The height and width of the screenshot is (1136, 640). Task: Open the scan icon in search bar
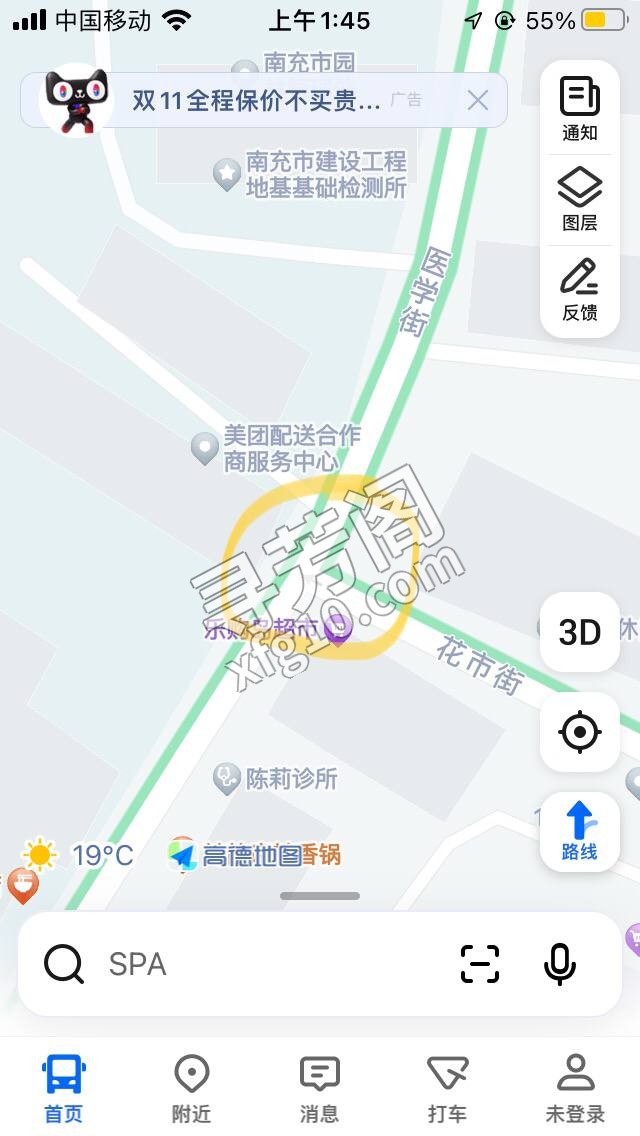coord(480,964)
